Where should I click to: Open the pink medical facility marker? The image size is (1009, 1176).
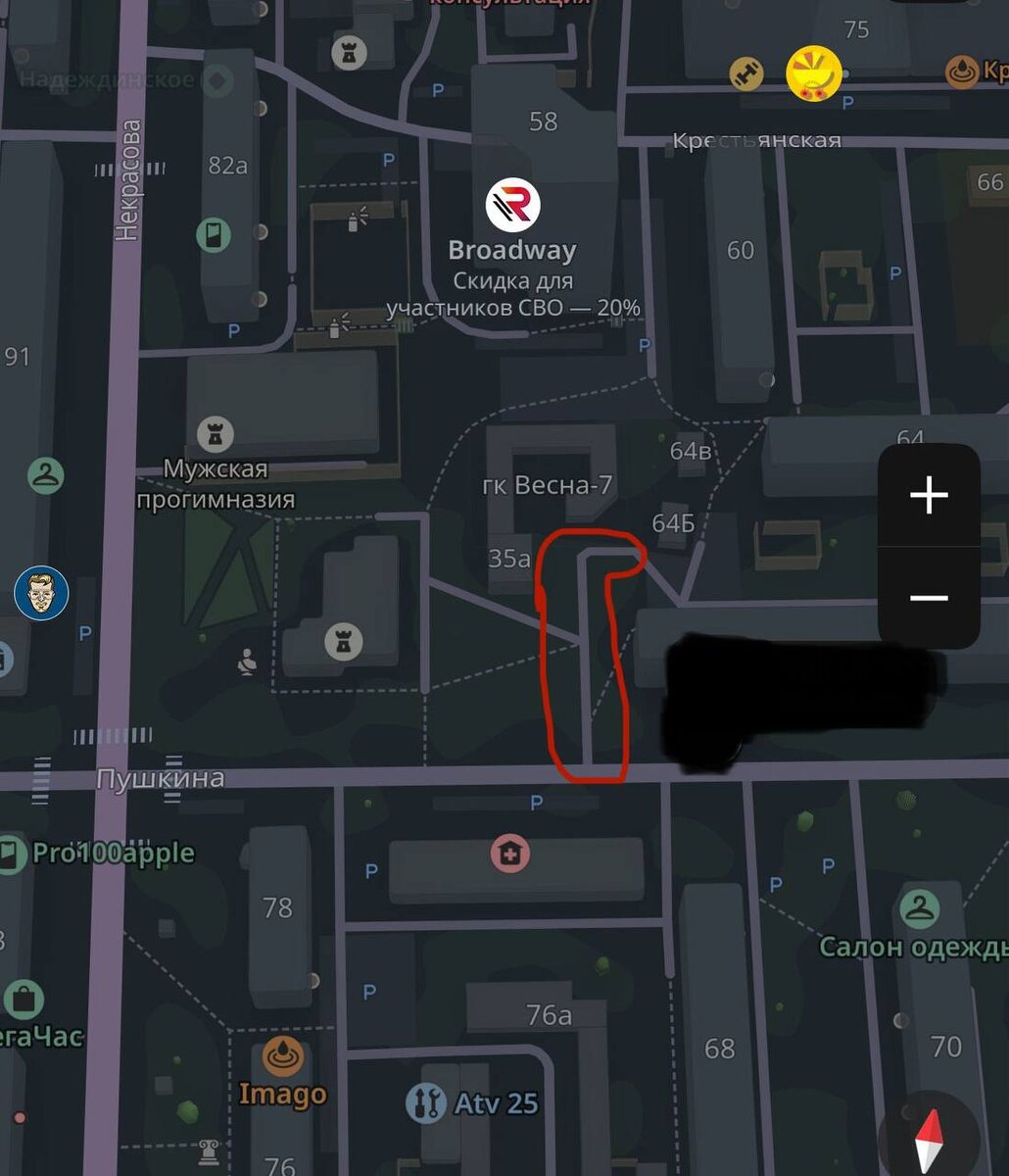pyautogui.click(x=509, y=854)
